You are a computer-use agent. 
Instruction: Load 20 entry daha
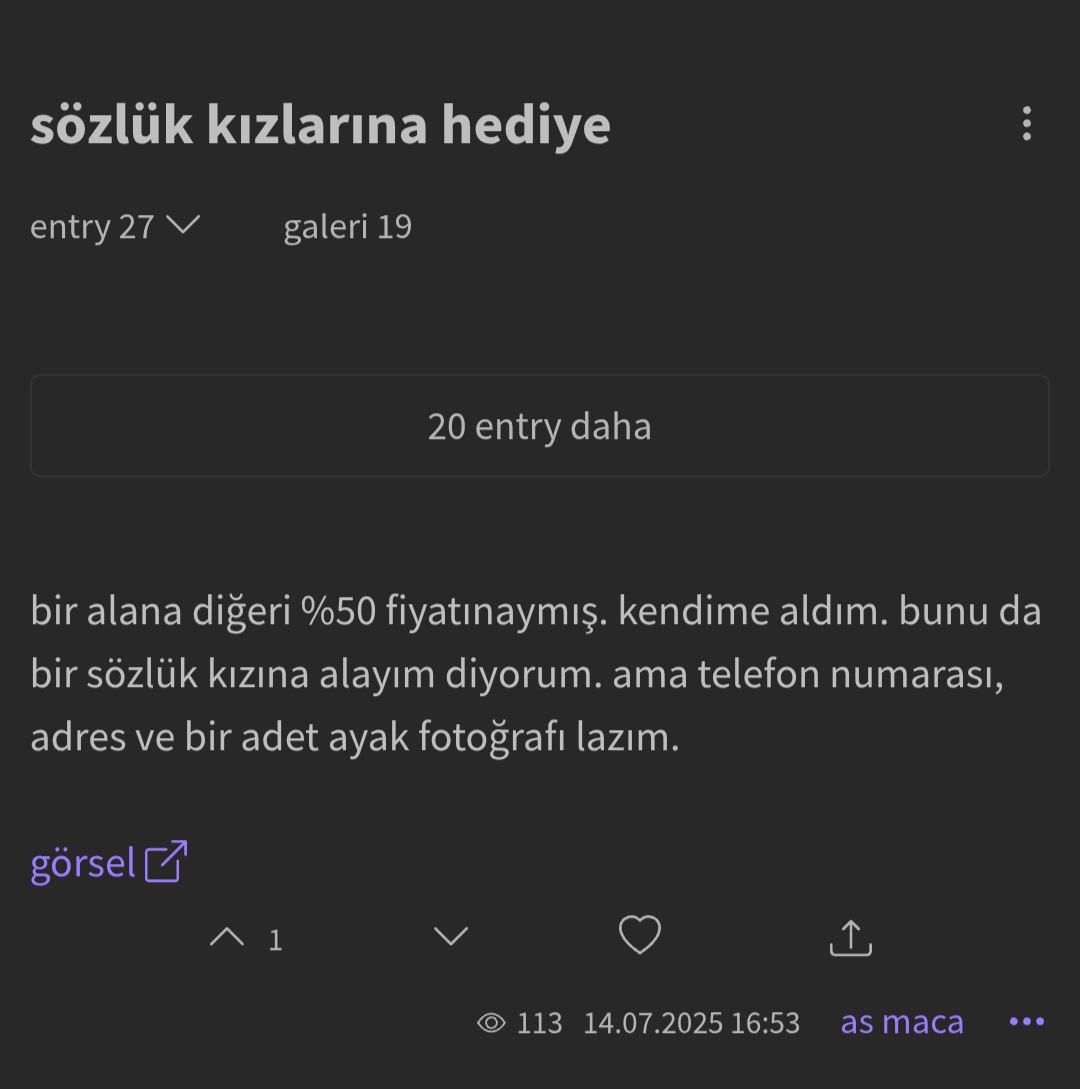click(539, 426)
